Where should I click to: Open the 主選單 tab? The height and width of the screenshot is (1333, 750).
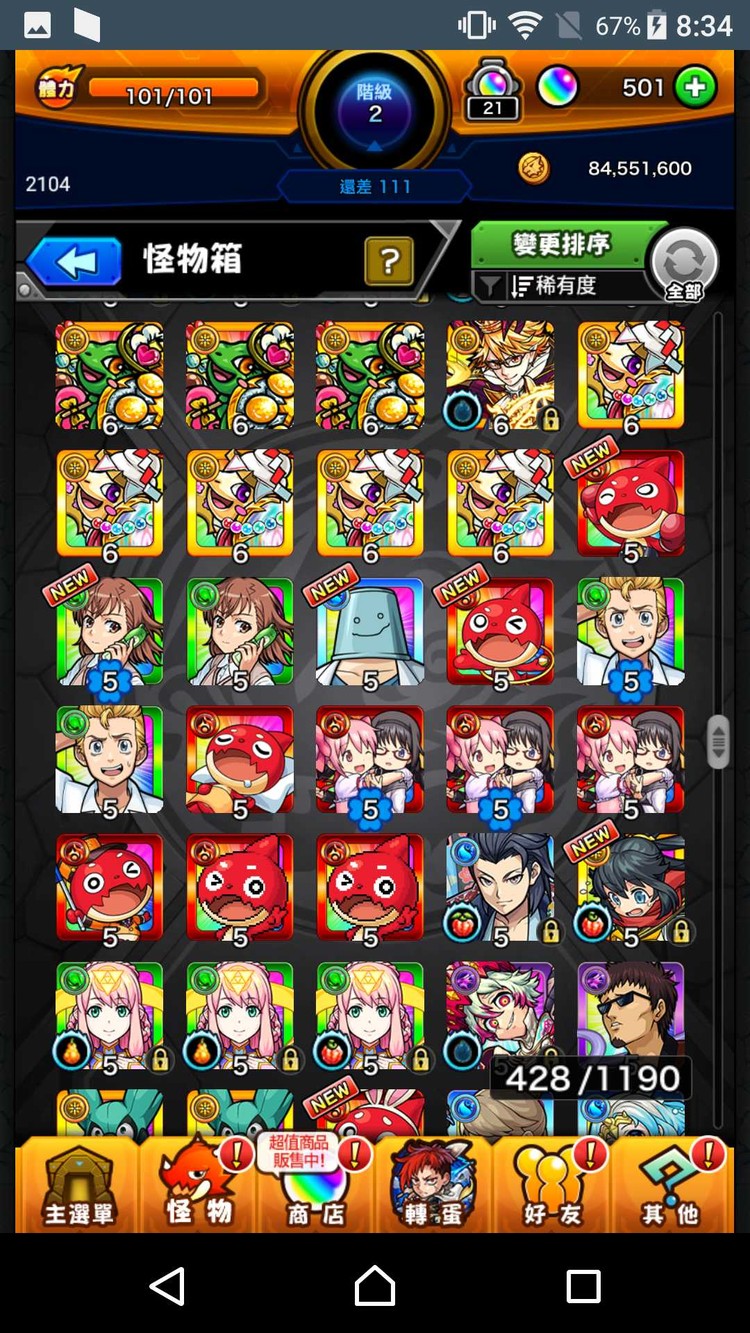pyautogui.click(x=78, y=1185)
